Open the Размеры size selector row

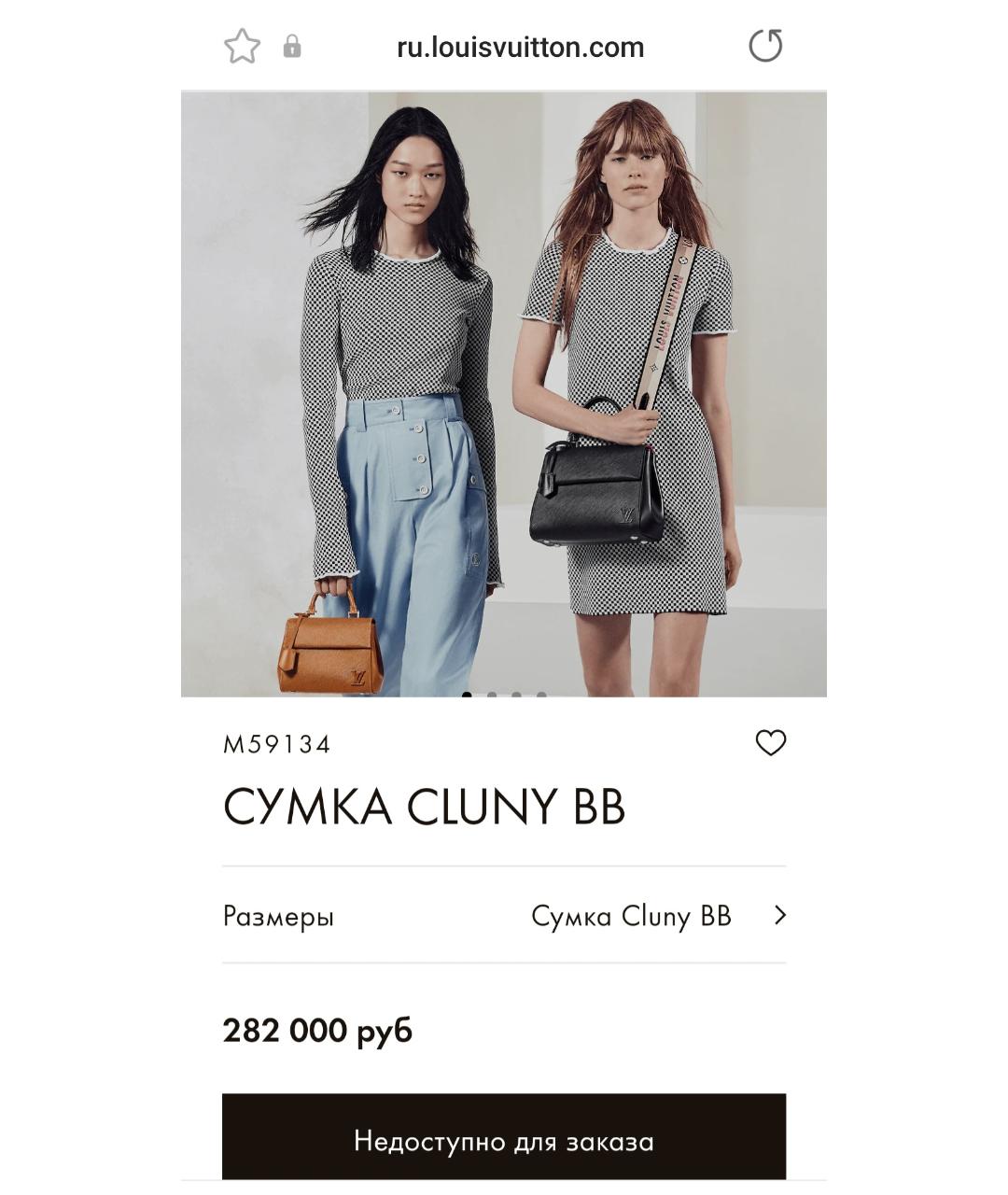(504, 916)
